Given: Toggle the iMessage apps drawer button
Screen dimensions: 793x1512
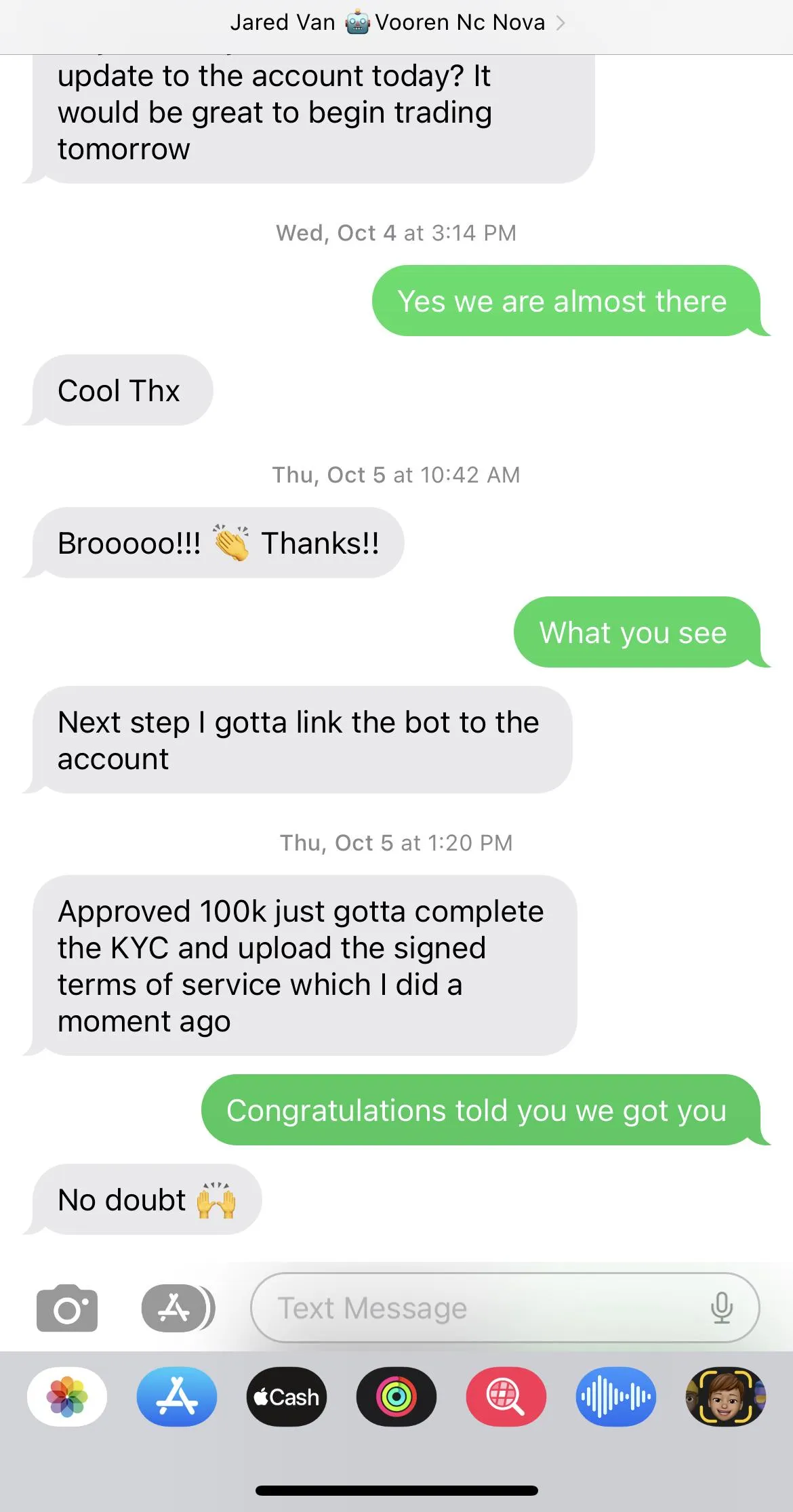Looking at the screenshot, I should pos(178,1308).
